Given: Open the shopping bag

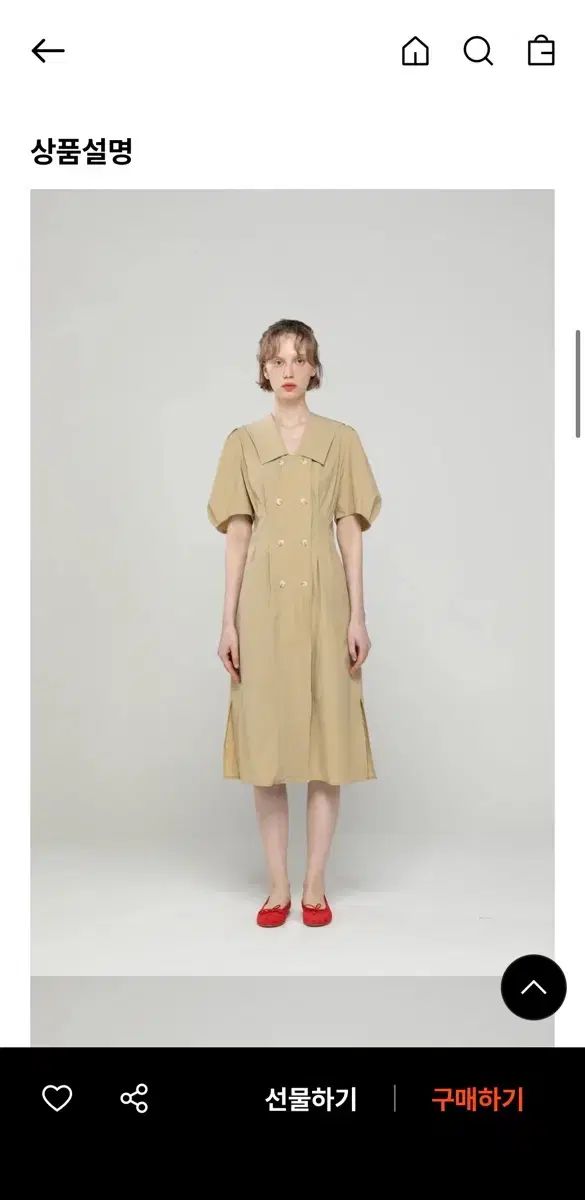Looking at the screenshot, I should tap(541, 51).
